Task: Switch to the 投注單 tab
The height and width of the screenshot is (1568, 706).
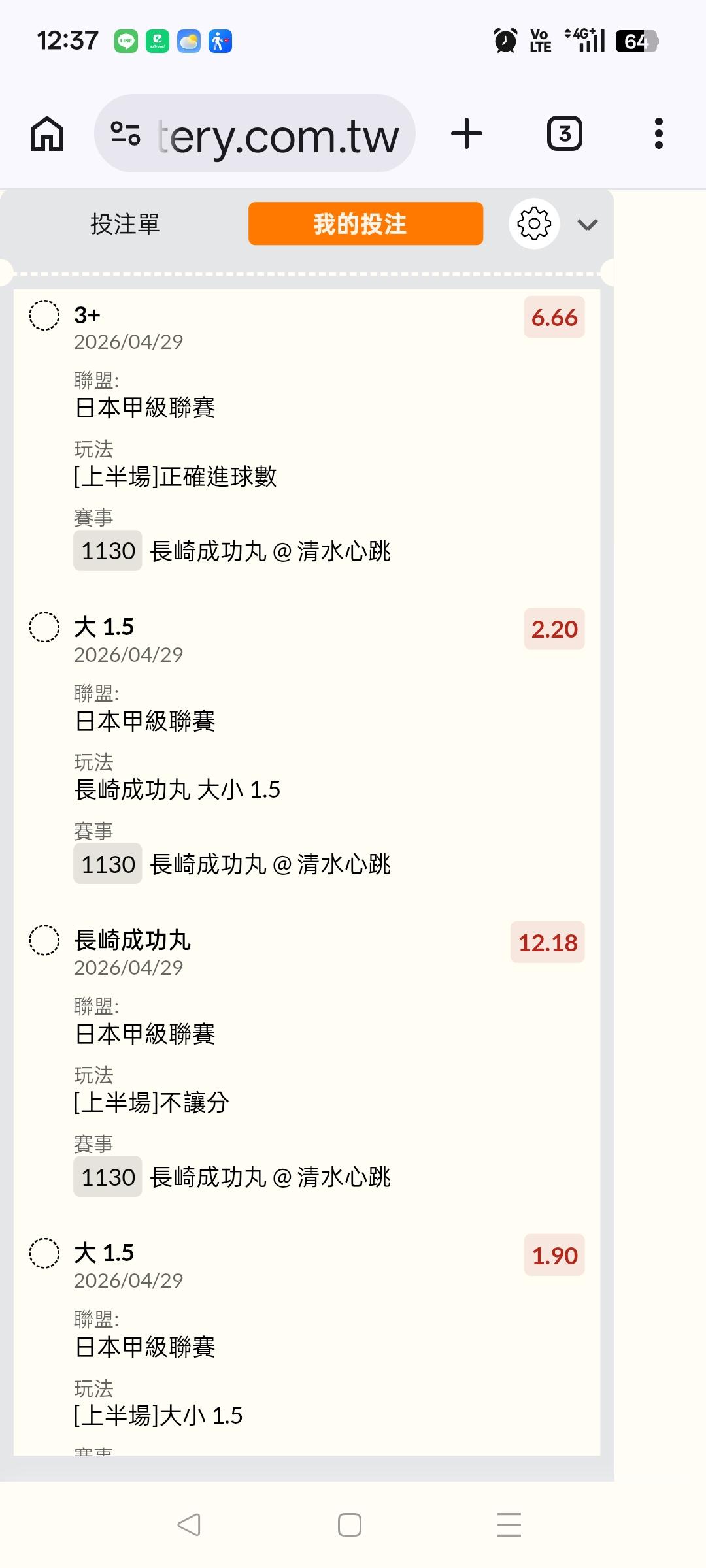Action: click(125, 224)
